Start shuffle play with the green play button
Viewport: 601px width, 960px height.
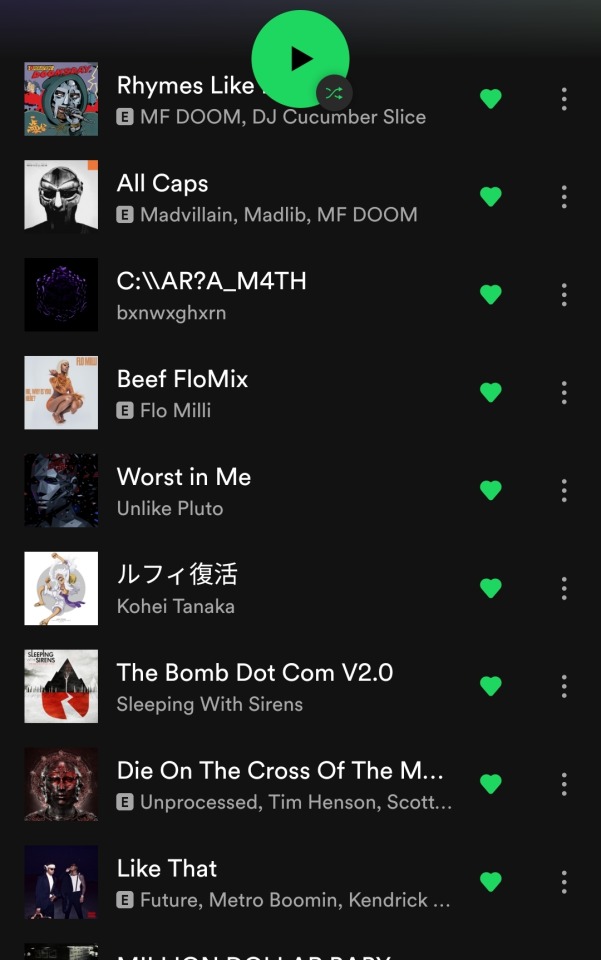[300, 59]
